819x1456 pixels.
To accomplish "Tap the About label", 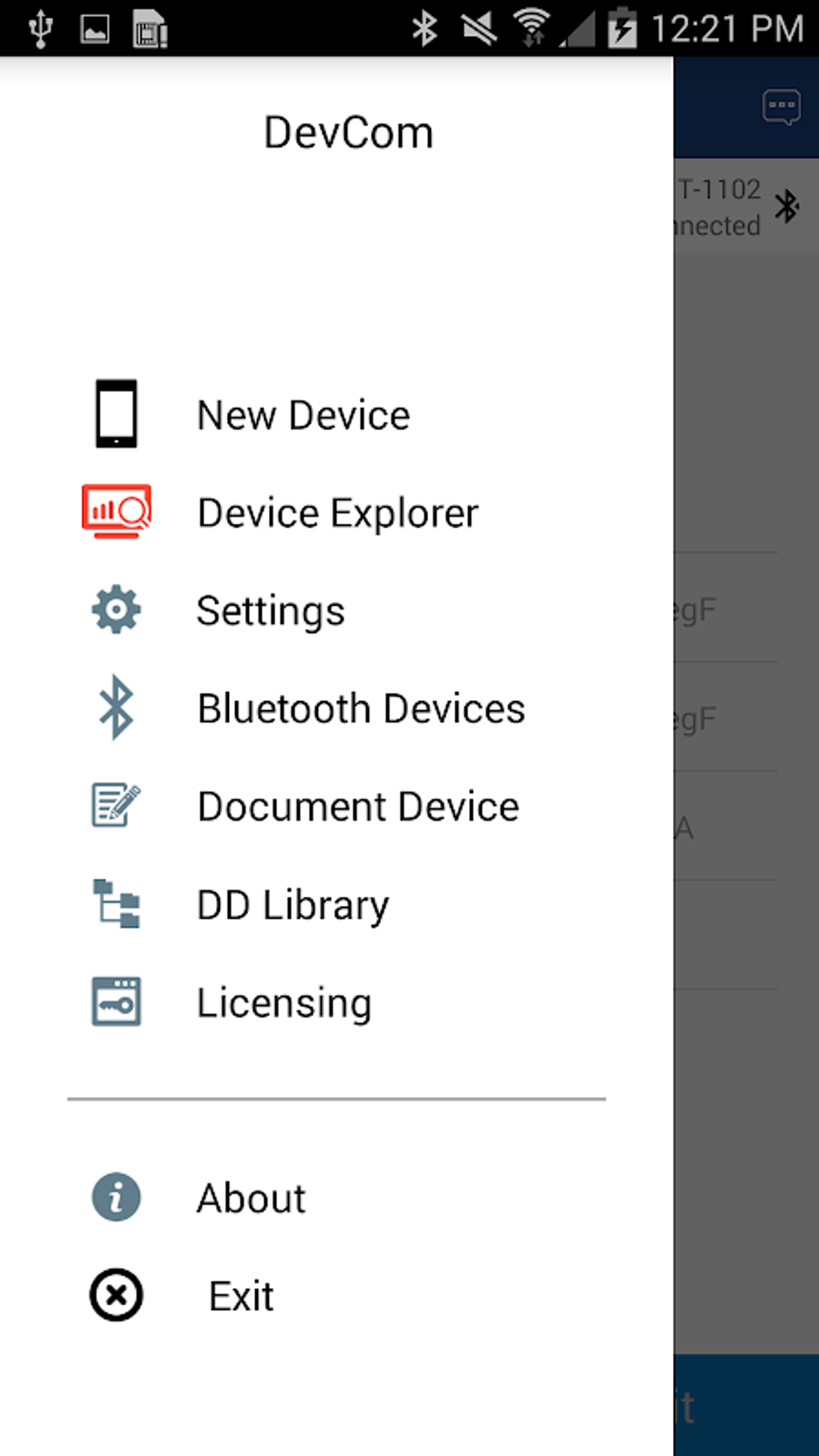I will click(x=251, y=1197).
